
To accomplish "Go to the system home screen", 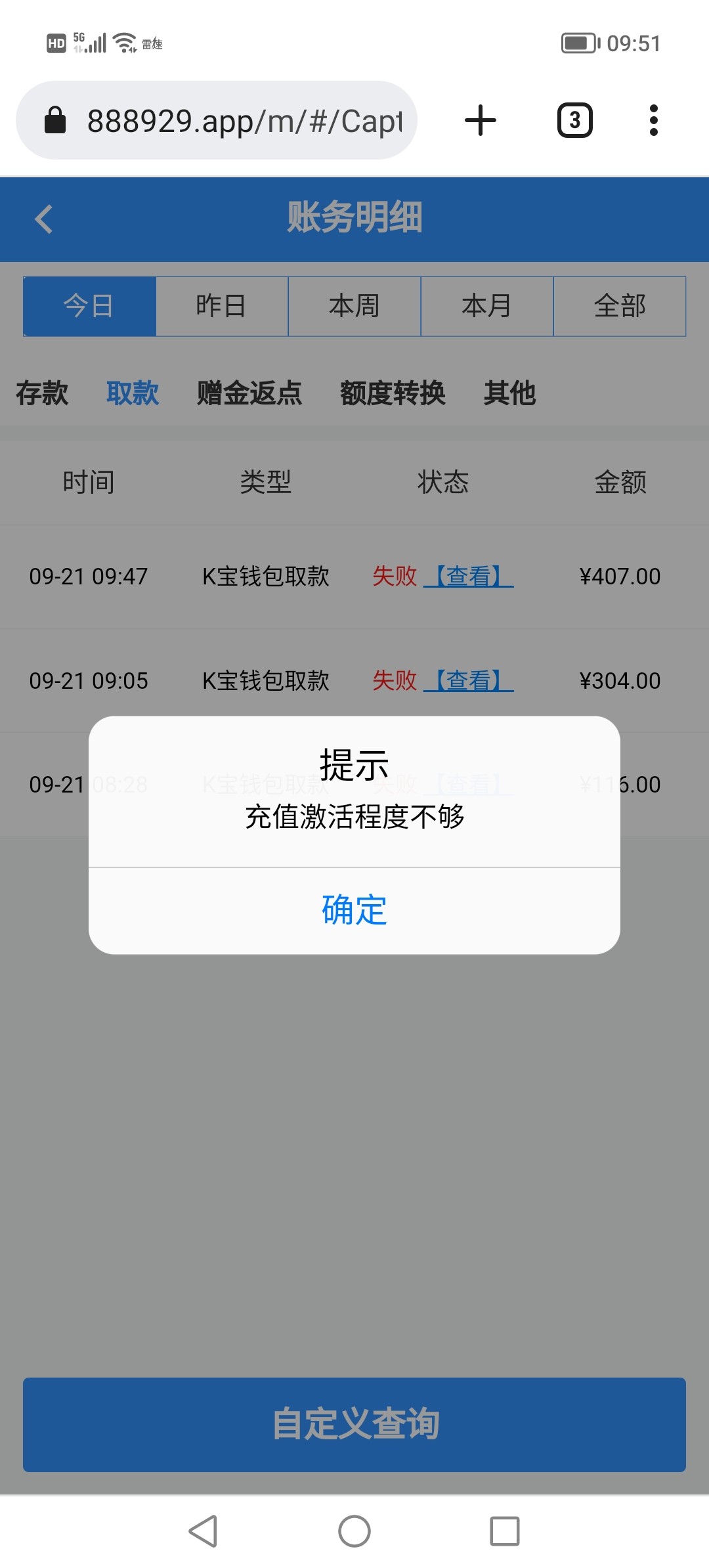I will pyautogui.click(x=354, y=1531).
